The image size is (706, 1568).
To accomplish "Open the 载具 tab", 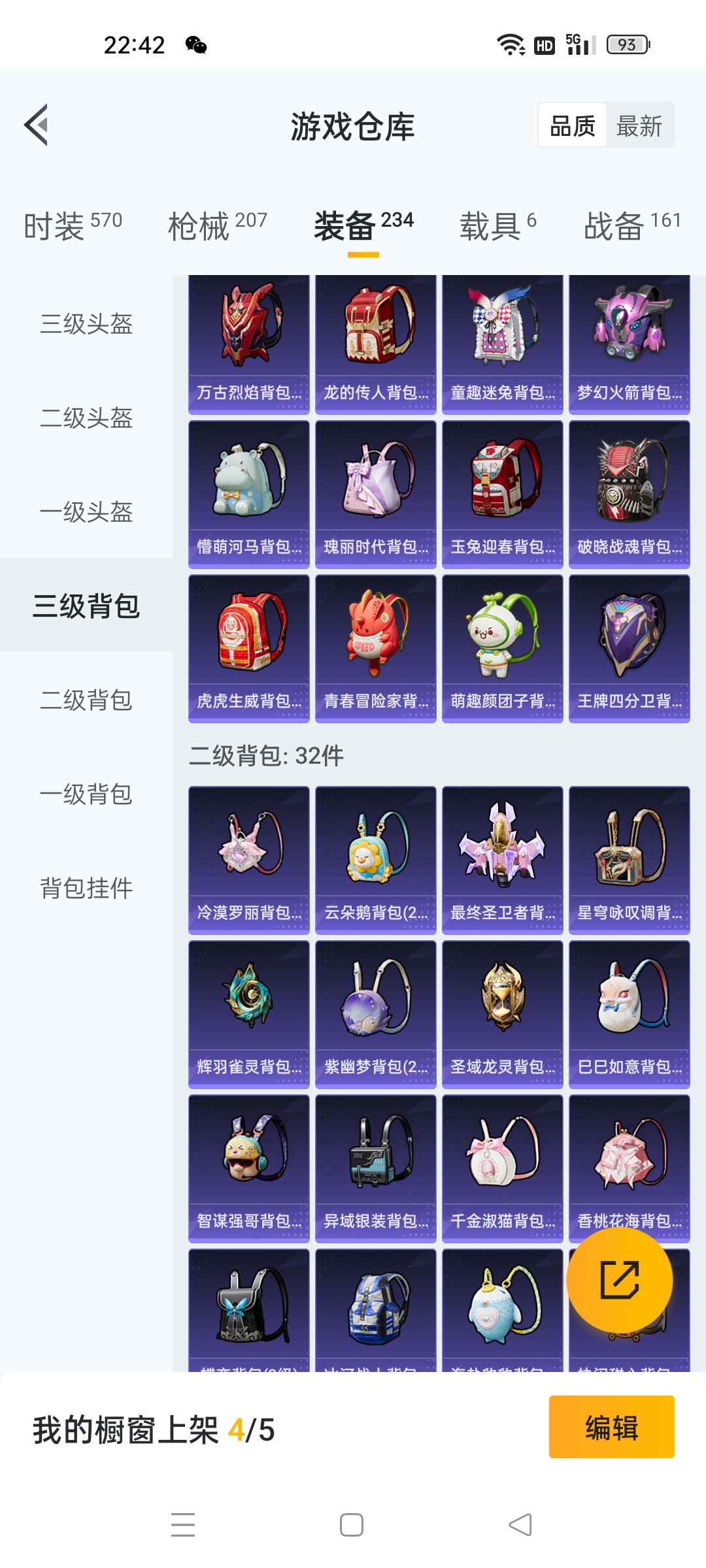I will tap(497, 226).
